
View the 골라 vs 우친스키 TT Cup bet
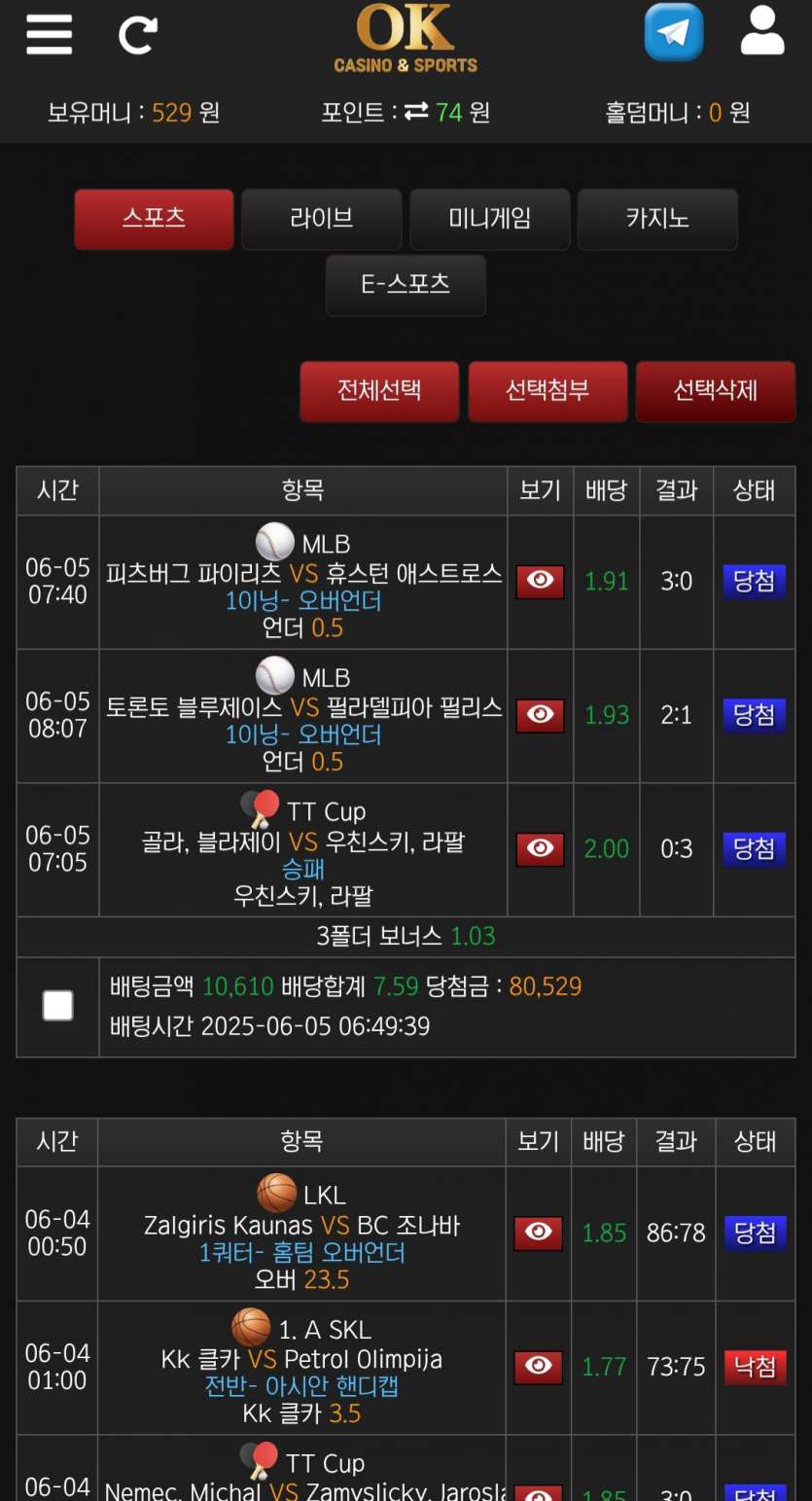(540, 849)
